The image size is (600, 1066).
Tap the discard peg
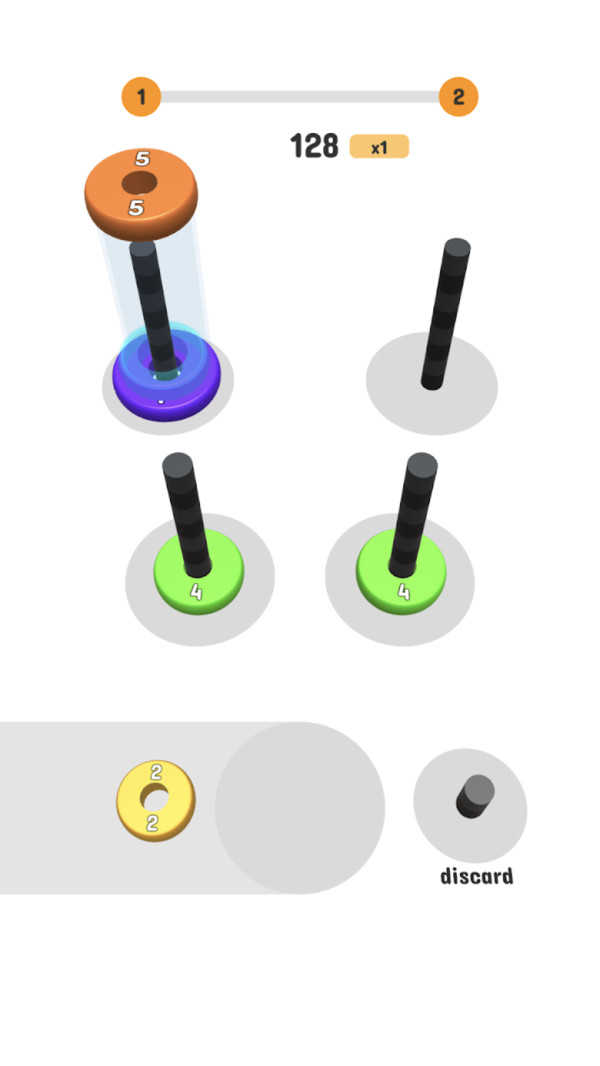(470, 800)
